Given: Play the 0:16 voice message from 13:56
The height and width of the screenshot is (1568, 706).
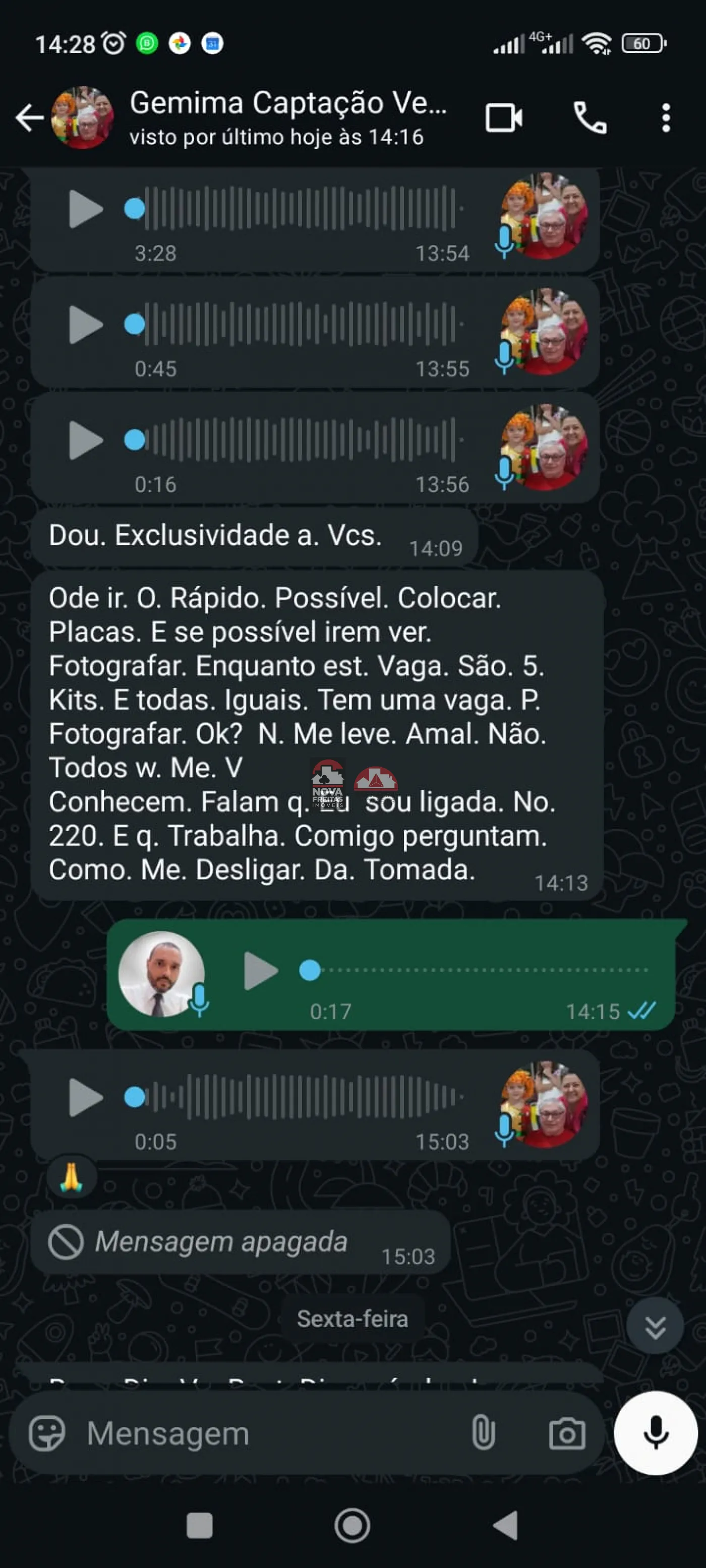Looking at the screenshot, I should (x=85, y=440).
